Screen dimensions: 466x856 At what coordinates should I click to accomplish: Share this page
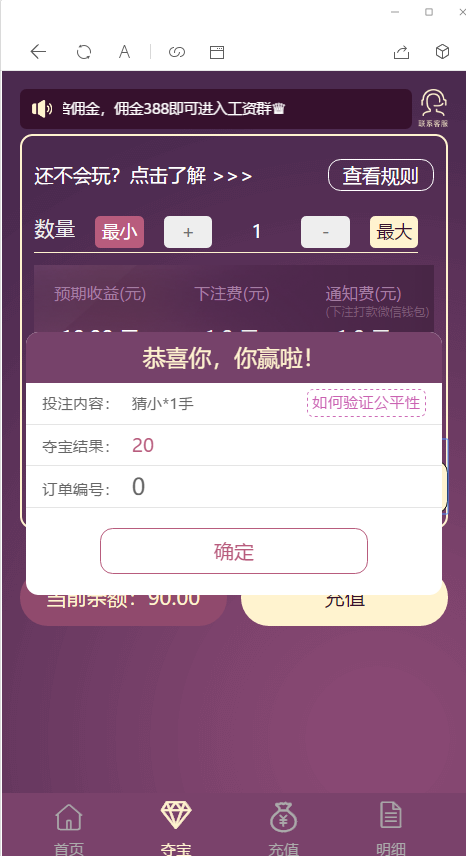[402, 52]
